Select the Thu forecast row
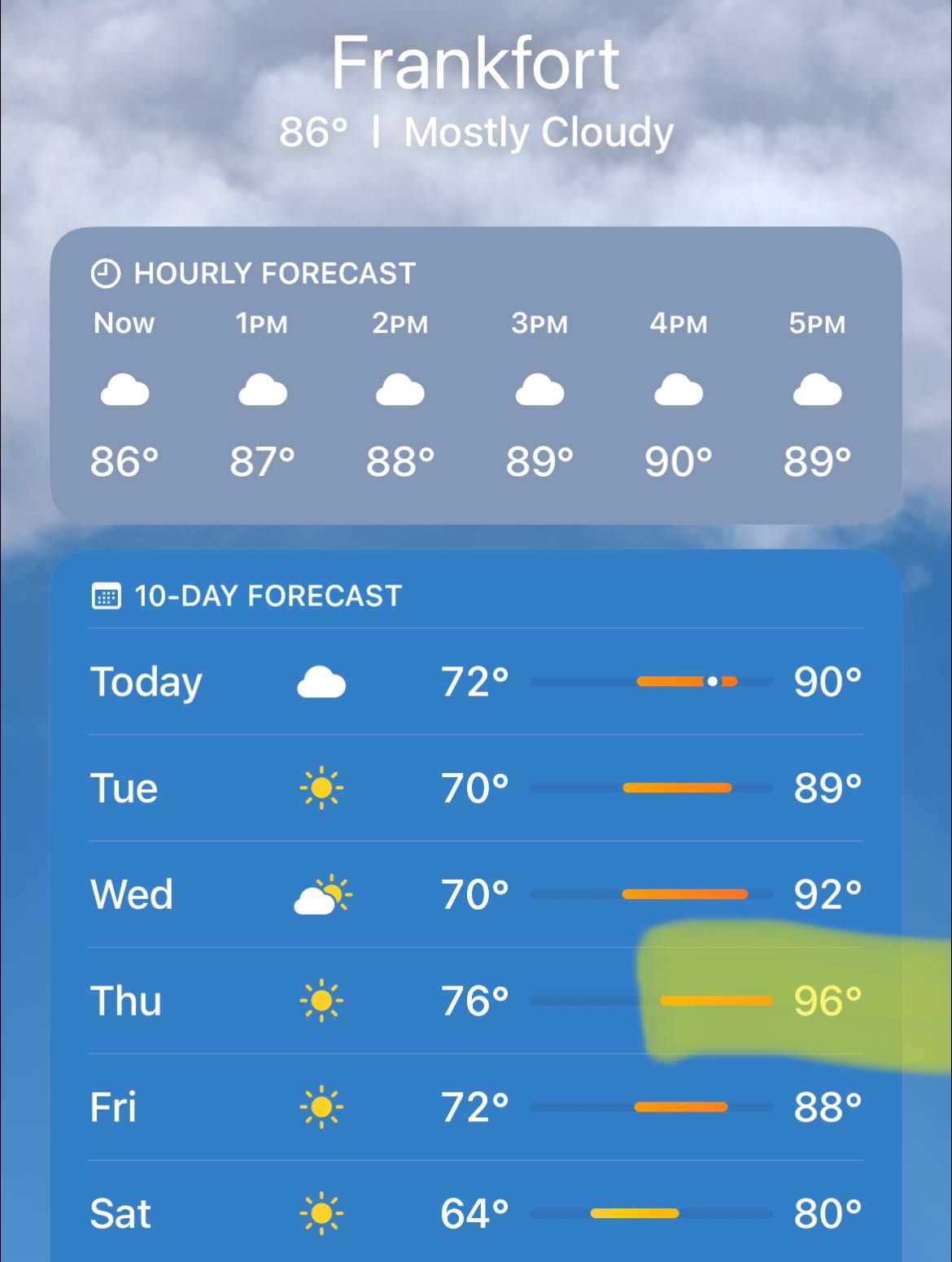This screenshot has height=1262, width=952. coord(475,1000)
